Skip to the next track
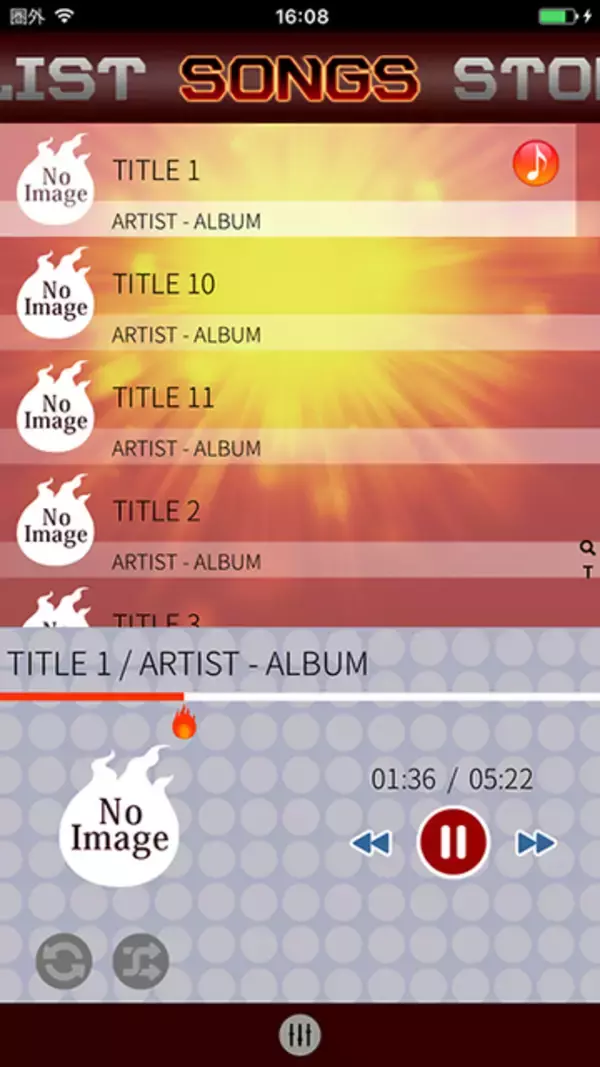600x1067 pixels. coord(536,844)
